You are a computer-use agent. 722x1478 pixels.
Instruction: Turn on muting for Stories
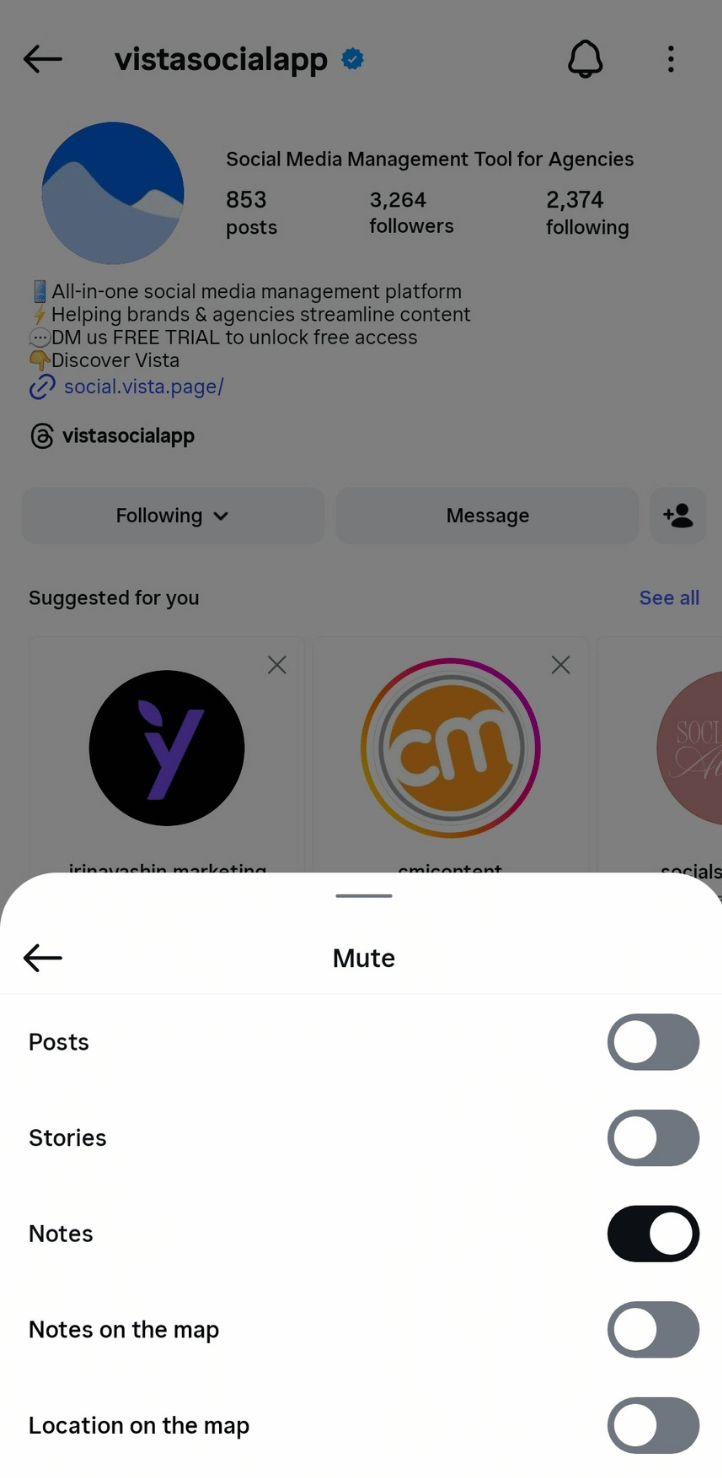652,1138
